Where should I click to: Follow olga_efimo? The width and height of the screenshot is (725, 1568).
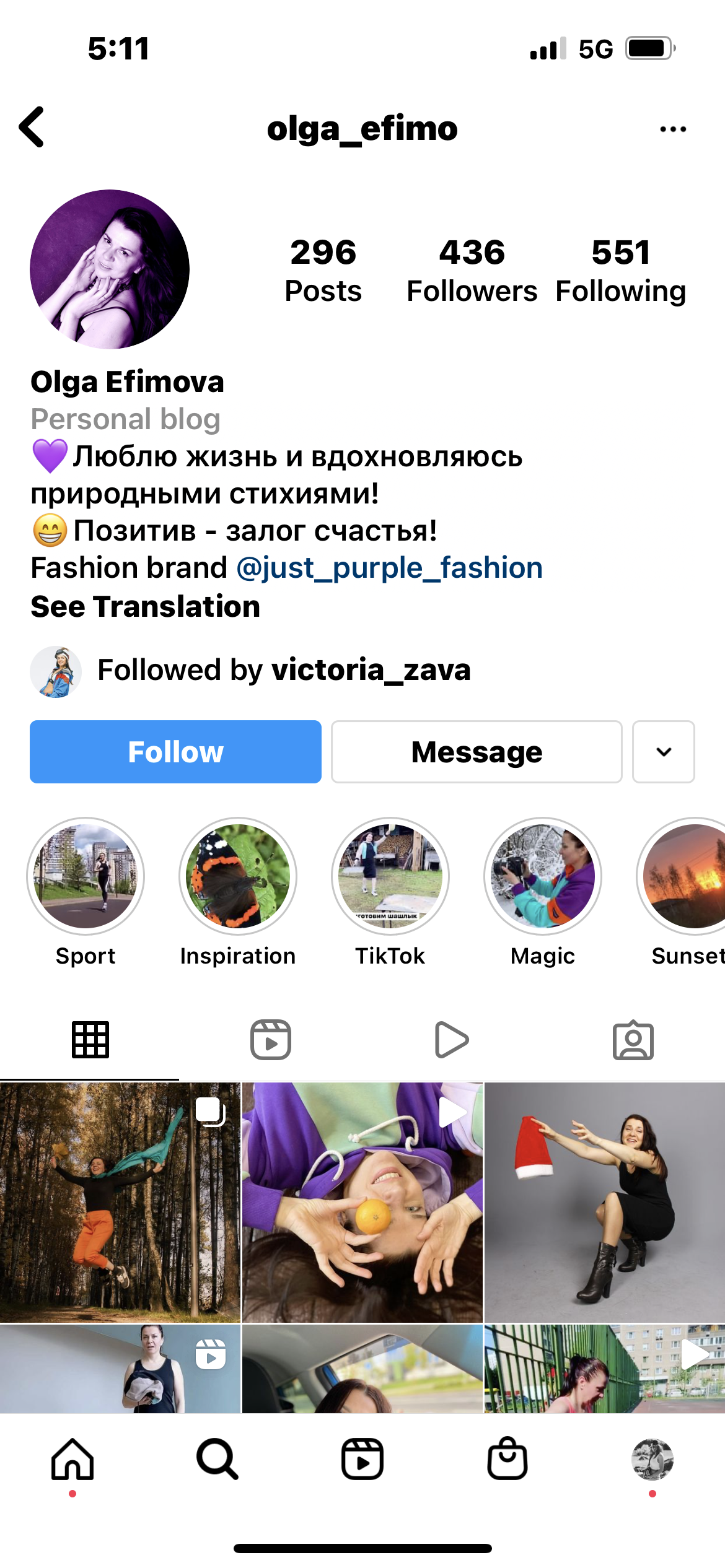click(x=175, y=752)
